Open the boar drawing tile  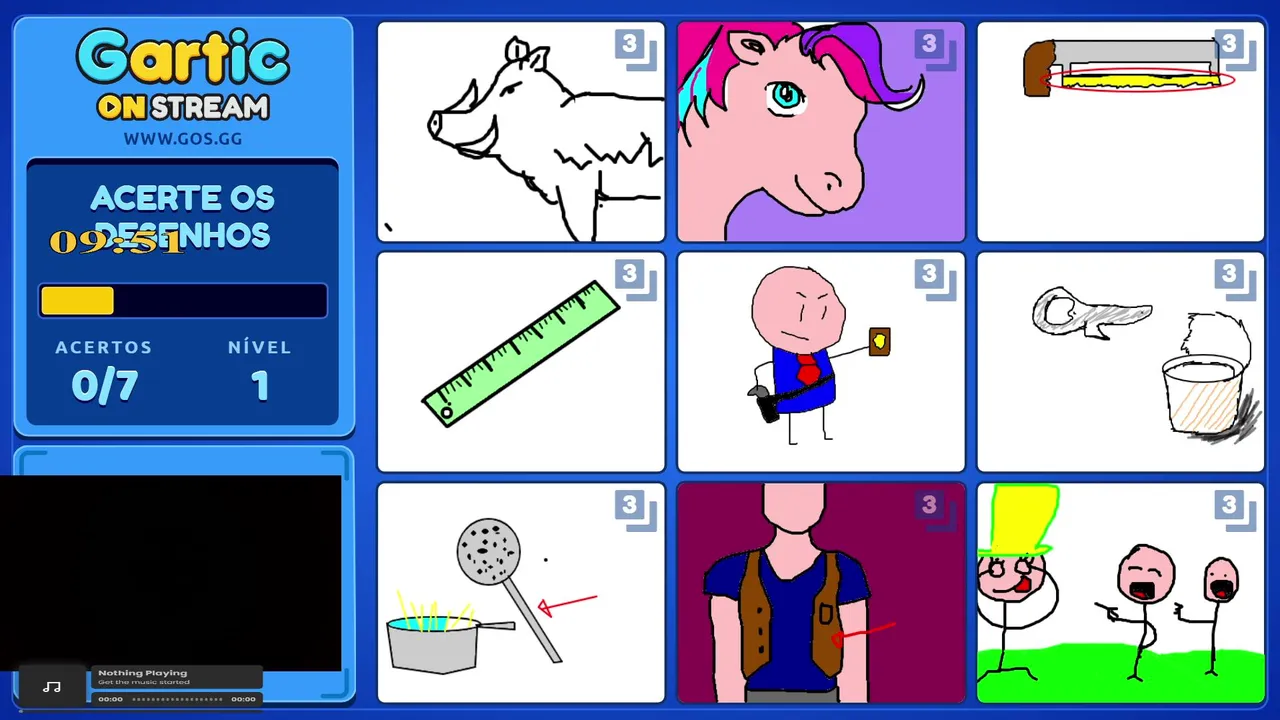point(520,132)
